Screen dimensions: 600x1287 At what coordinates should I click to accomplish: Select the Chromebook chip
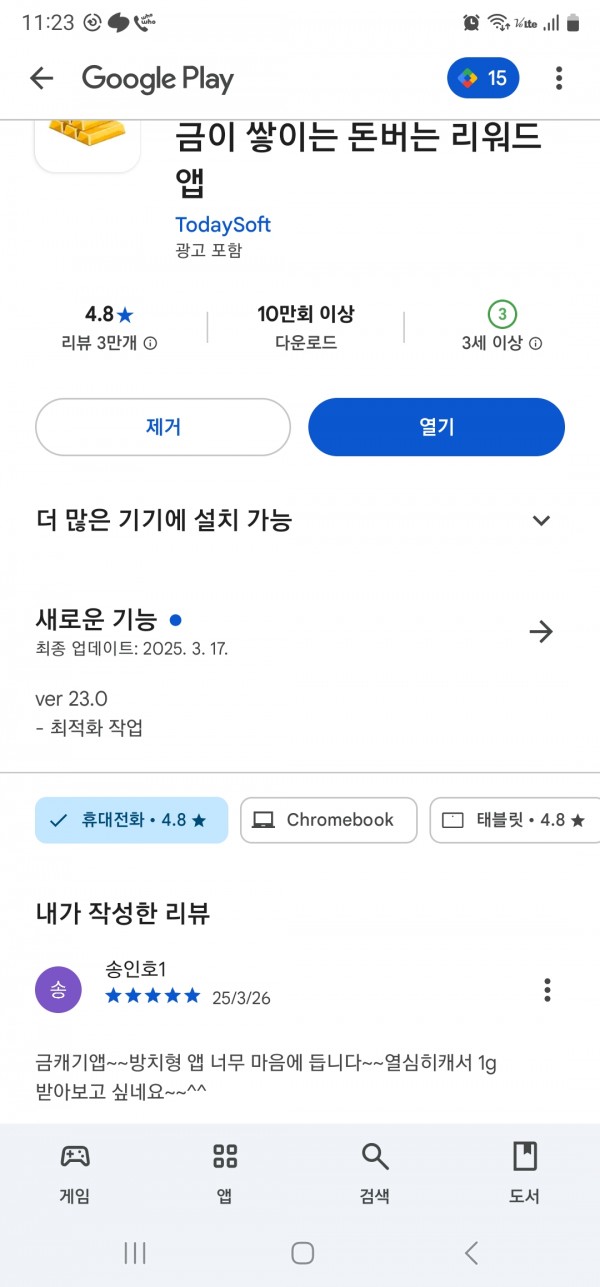pos(328,820)
